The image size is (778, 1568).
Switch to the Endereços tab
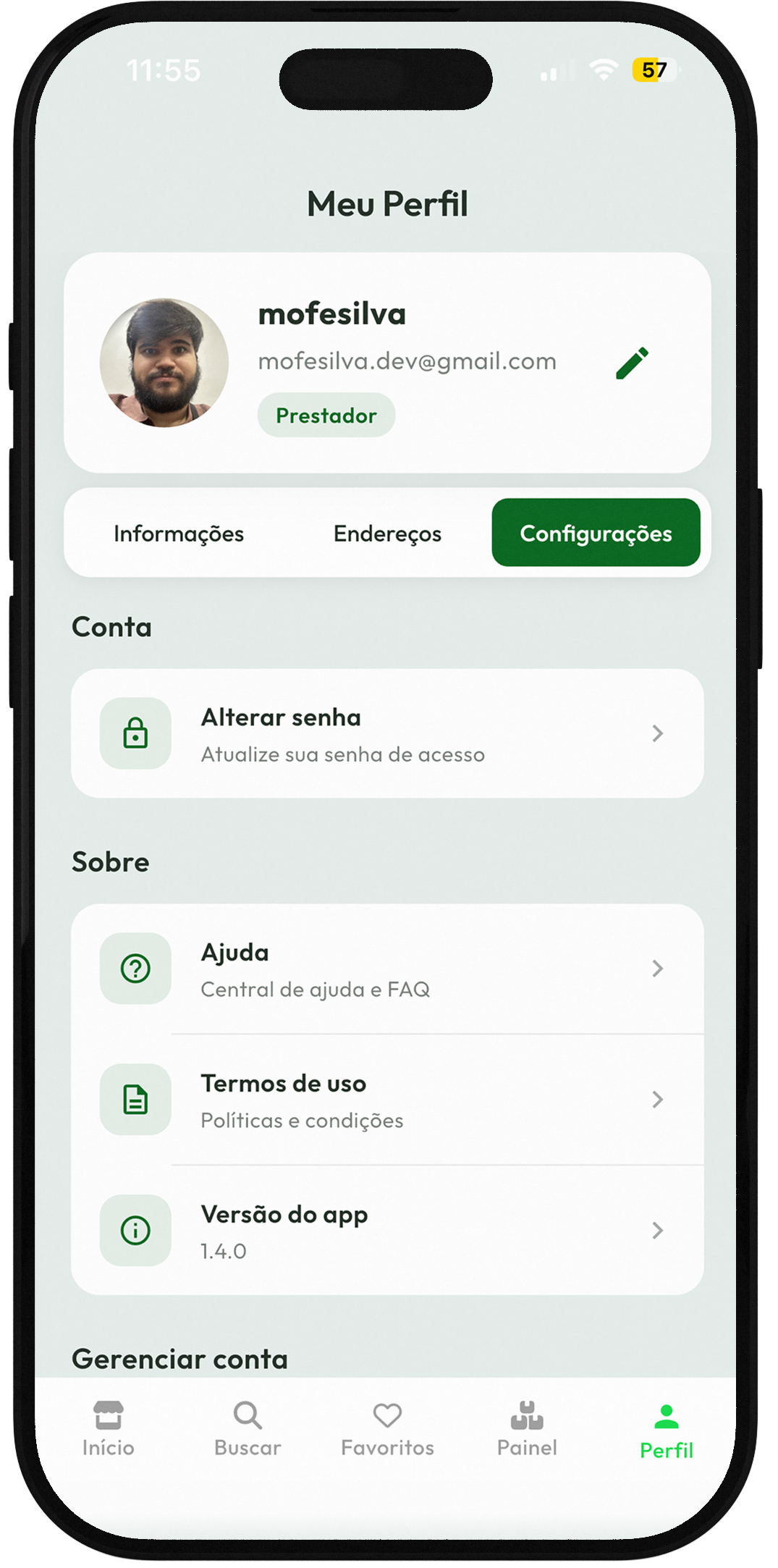click(x=387, y=534)
